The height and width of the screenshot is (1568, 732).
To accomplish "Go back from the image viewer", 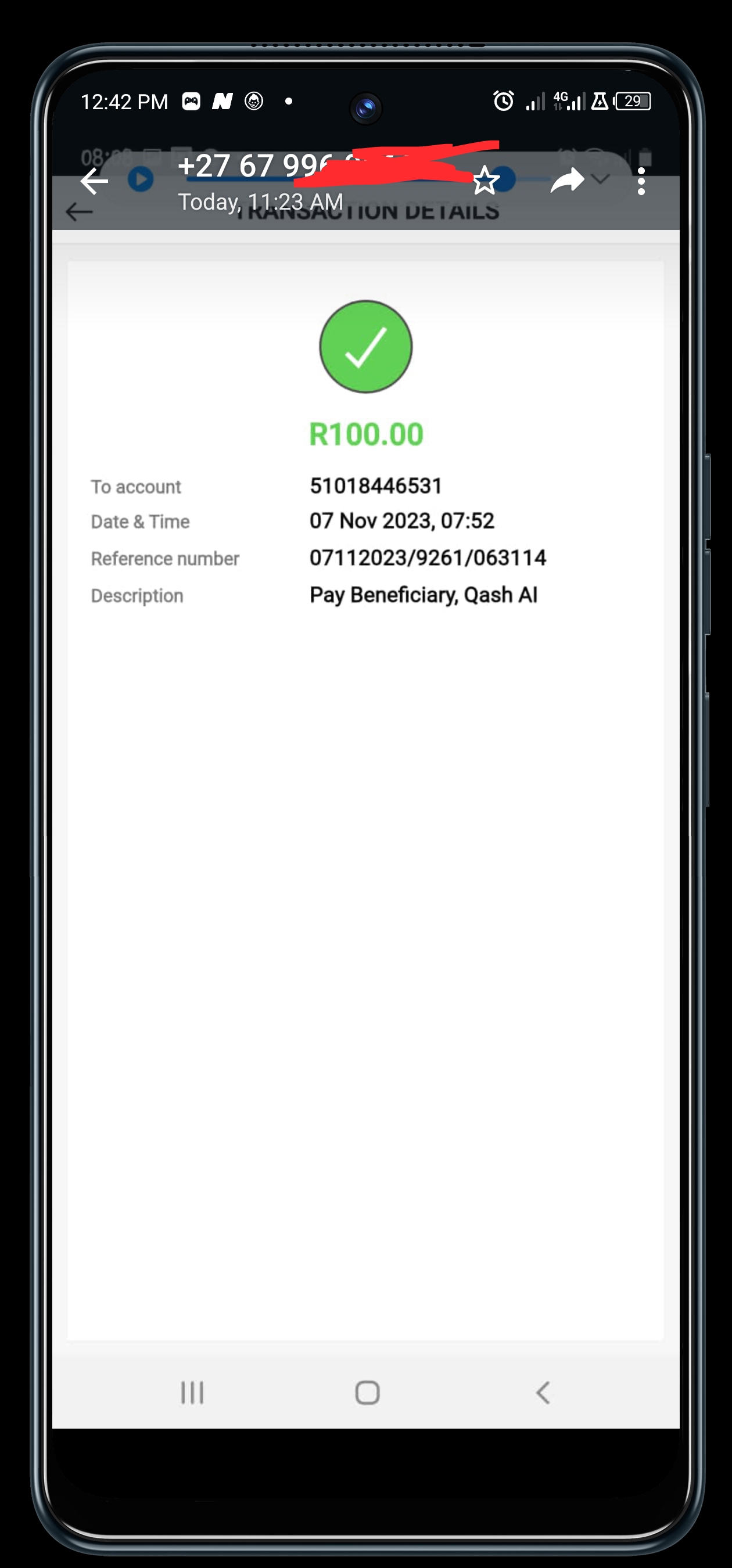I will point(94,181).
